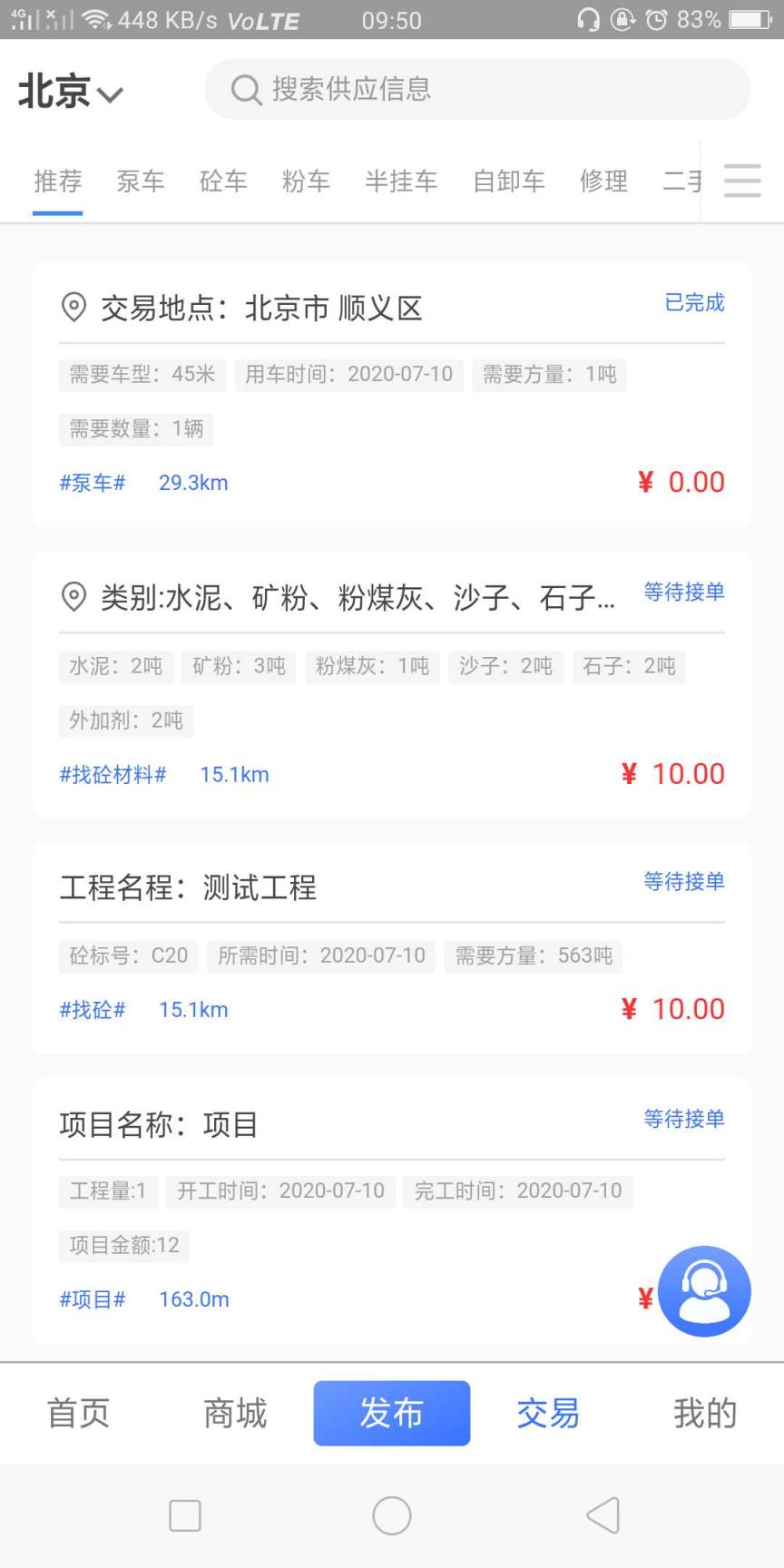Image resolution: width=784 pixels, height=1568 pixels.
Task: Tap 等待接单 status on the 测试工程 card
Action: 683,882
